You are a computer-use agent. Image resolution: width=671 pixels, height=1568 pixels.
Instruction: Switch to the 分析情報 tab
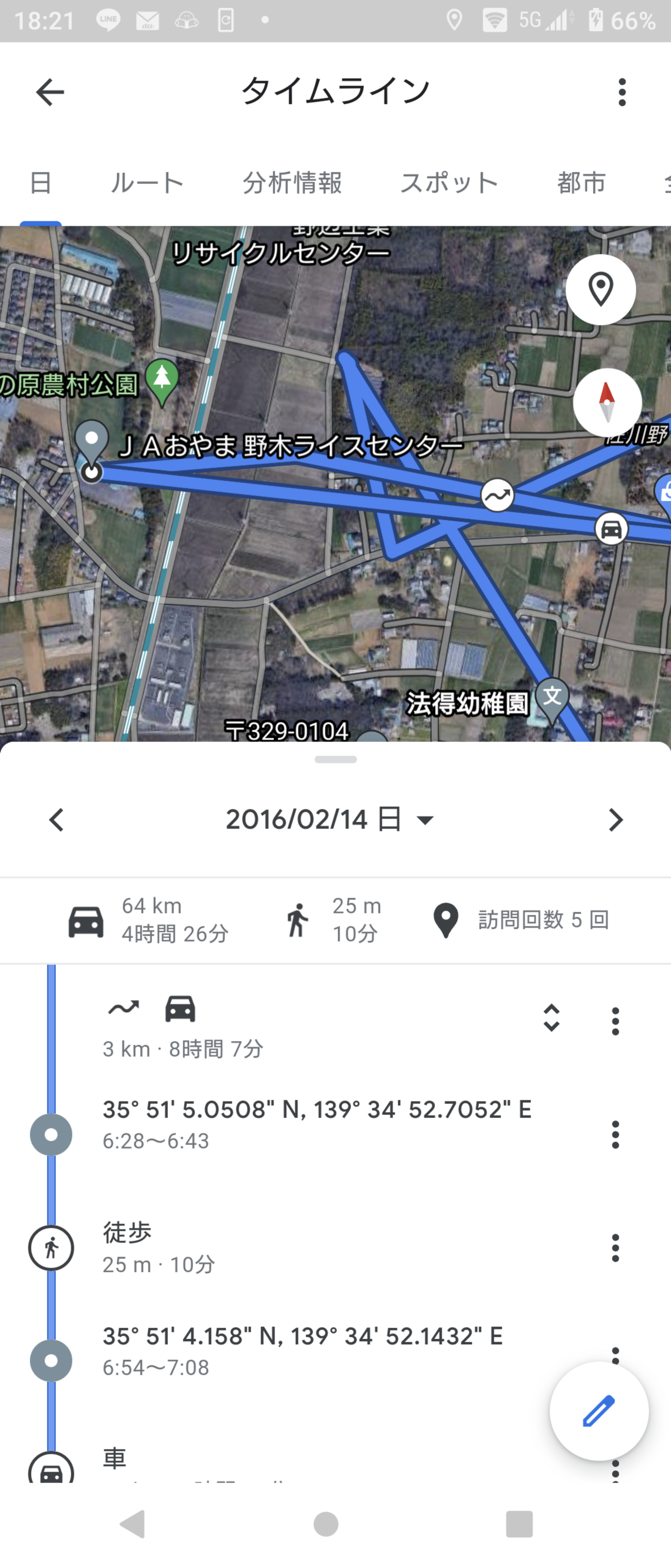(x=292, y=182)
